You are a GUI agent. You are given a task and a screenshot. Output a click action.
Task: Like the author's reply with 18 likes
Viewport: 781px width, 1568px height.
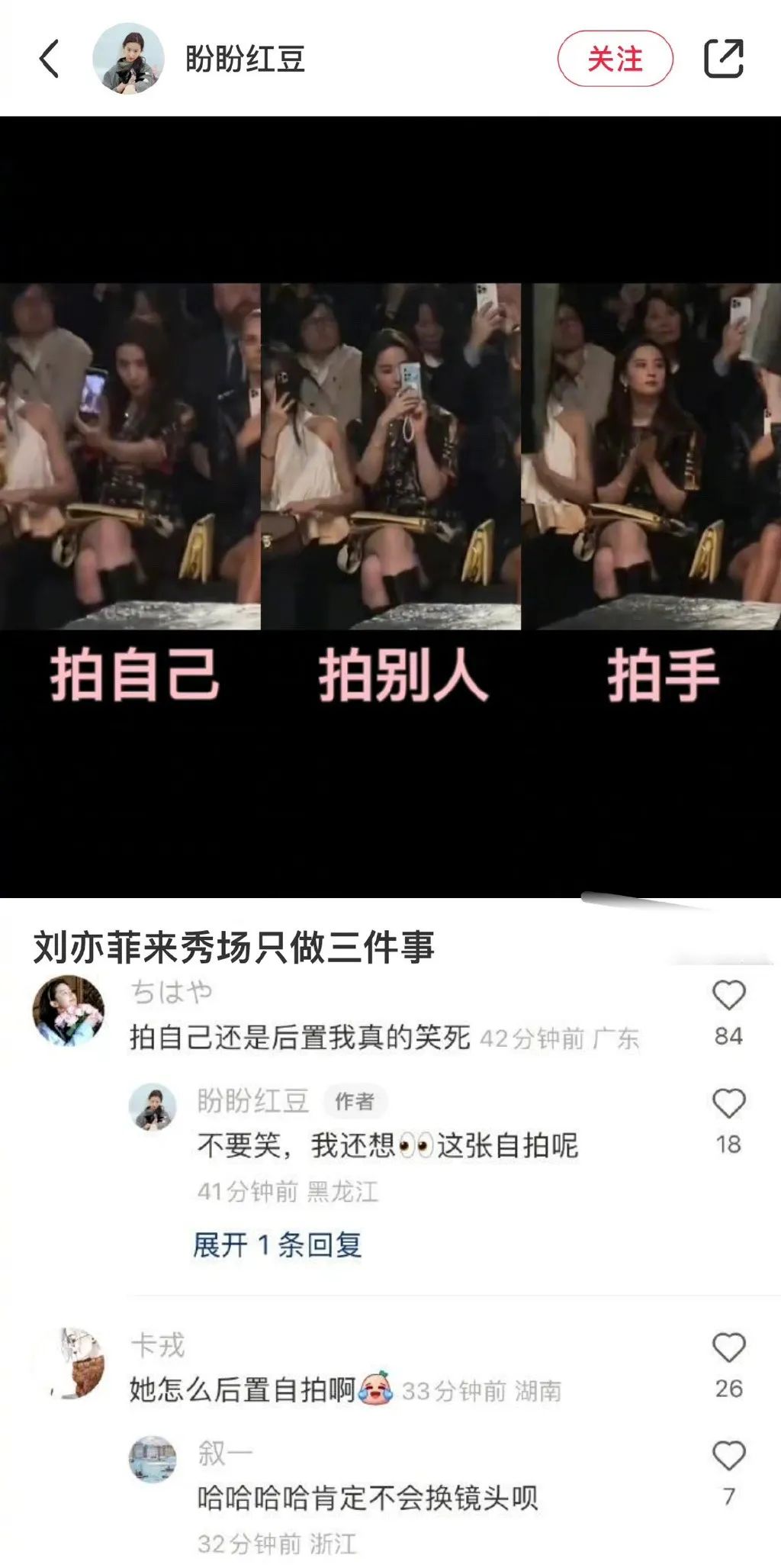tap(728, 1104)
